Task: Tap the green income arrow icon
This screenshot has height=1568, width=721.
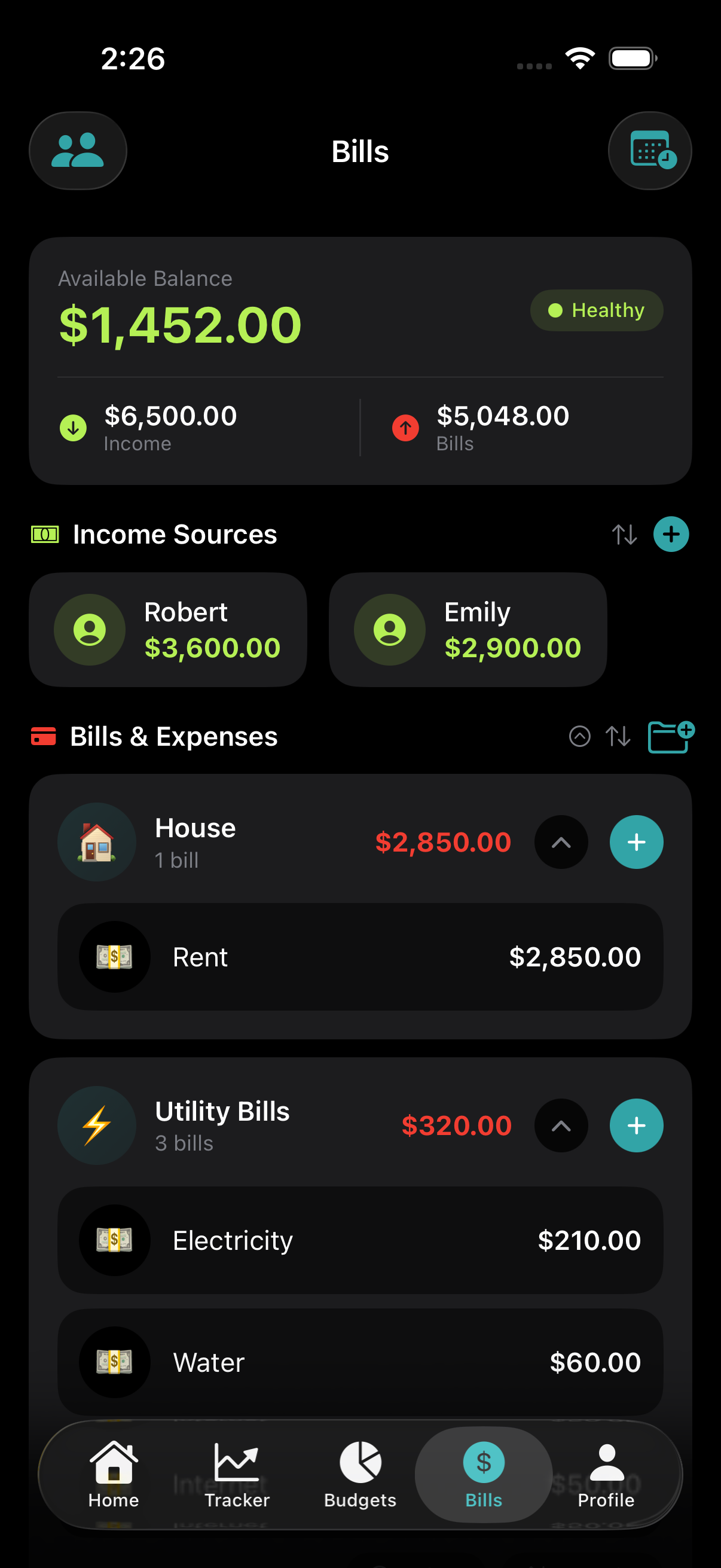Action: (73, 428)
